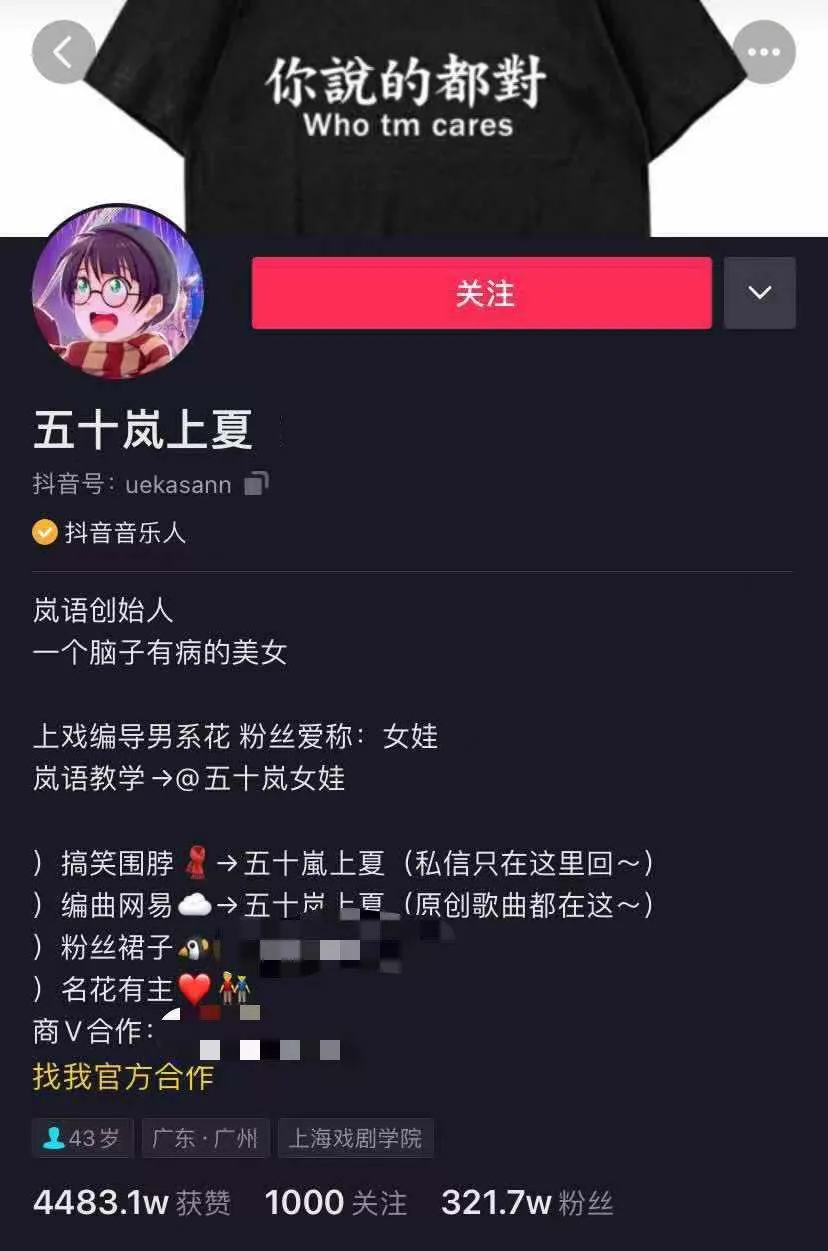
Task: Click the yellow 抖音音乐人 verification badge
Action: [44, 533]
